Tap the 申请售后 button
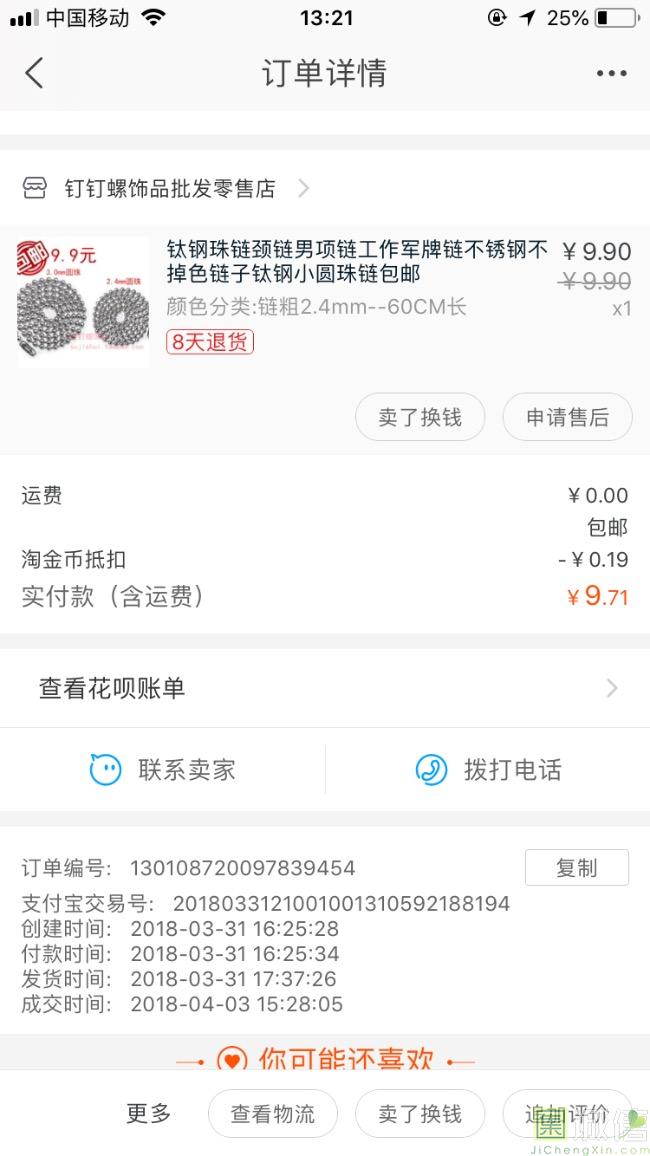The width and height of the screenshot is (650, 1156). click(567, 417)
